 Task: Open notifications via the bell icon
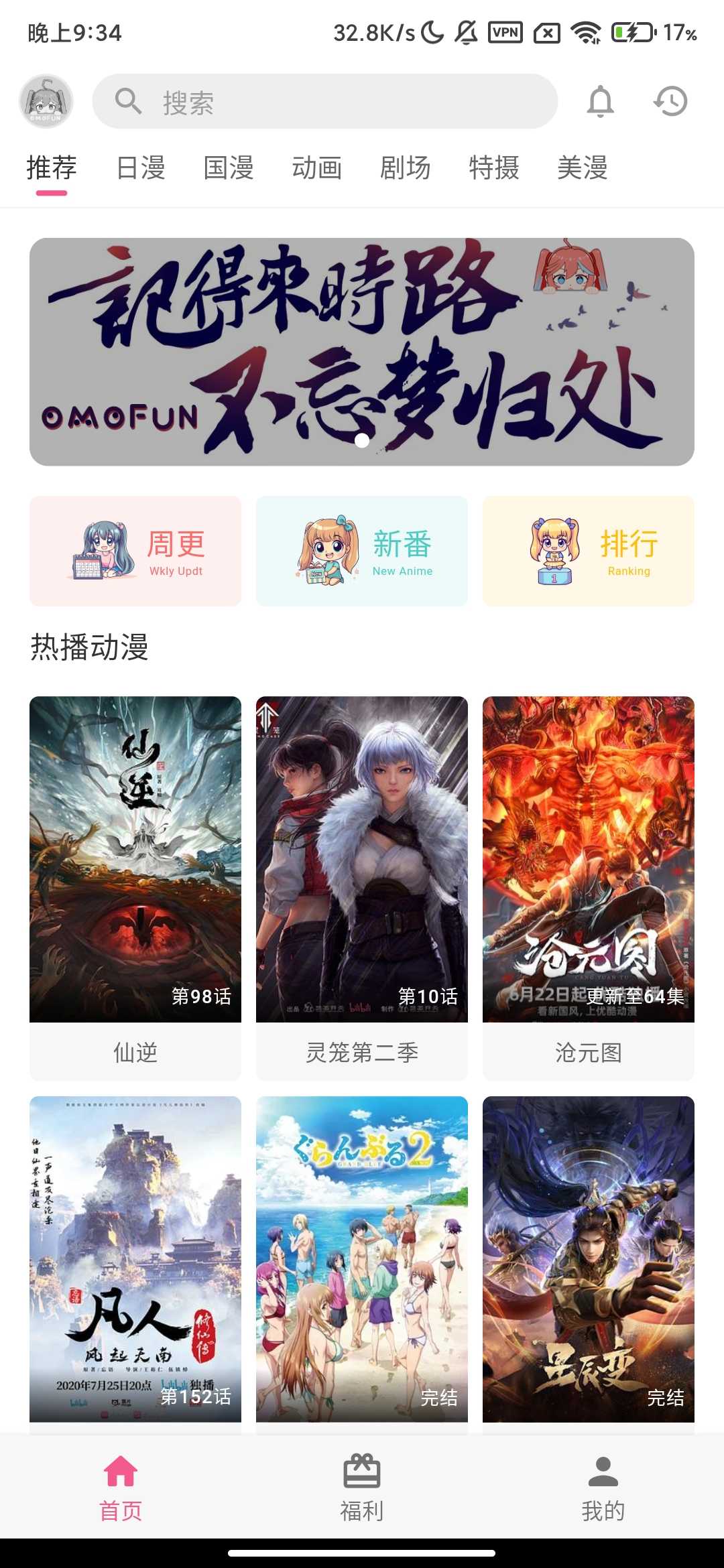coord(600,101)
